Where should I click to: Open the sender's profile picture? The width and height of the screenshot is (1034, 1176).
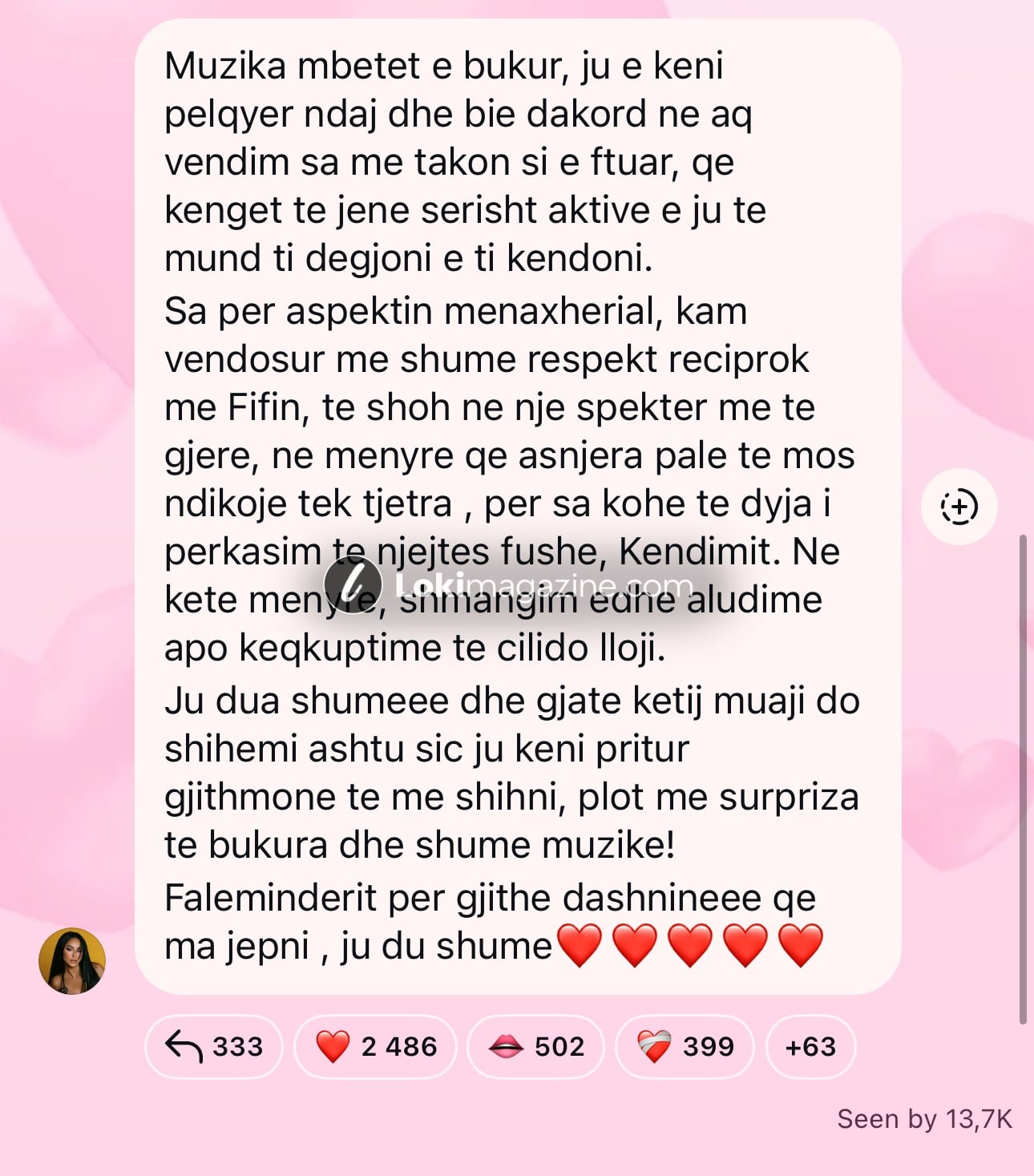pos(72,960)
